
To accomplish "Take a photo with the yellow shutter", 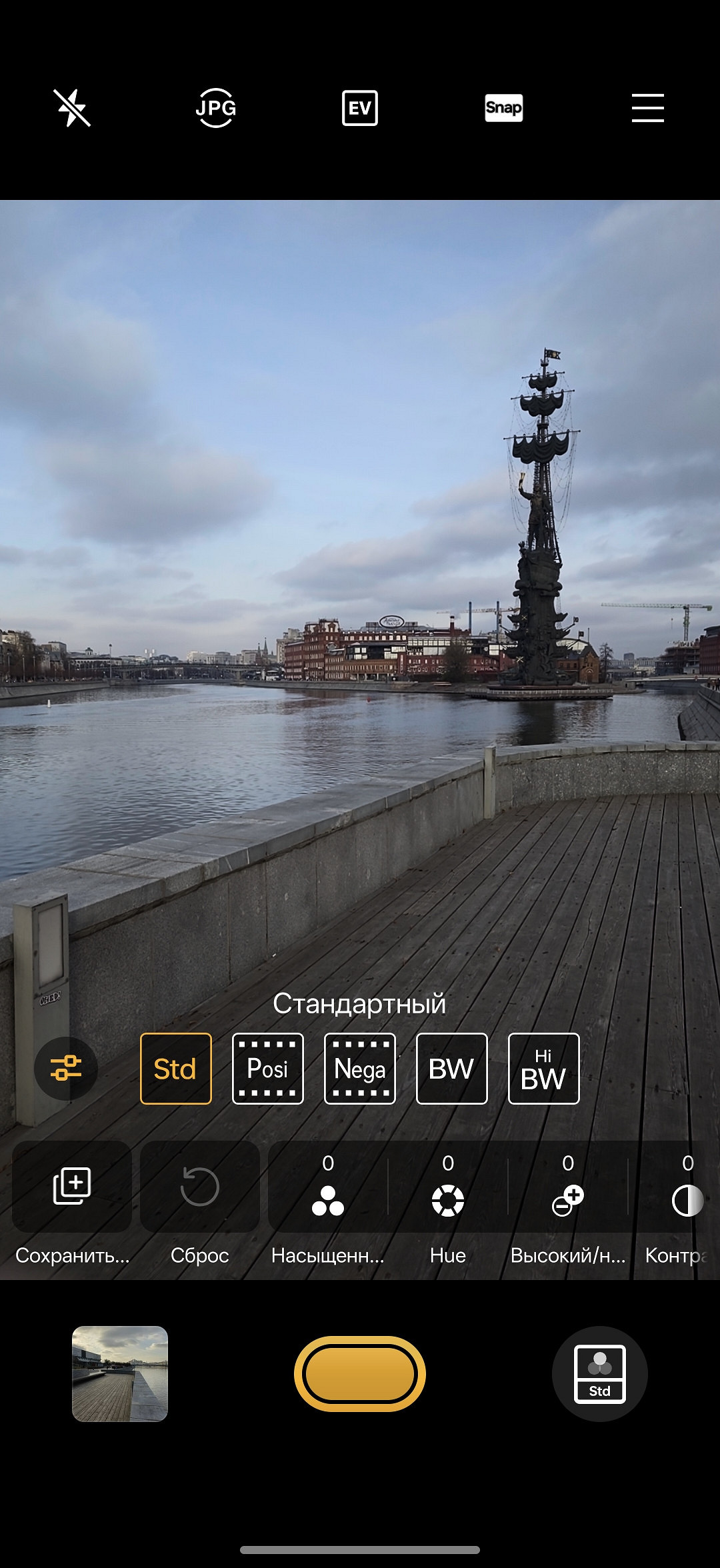I will 360,1373.
